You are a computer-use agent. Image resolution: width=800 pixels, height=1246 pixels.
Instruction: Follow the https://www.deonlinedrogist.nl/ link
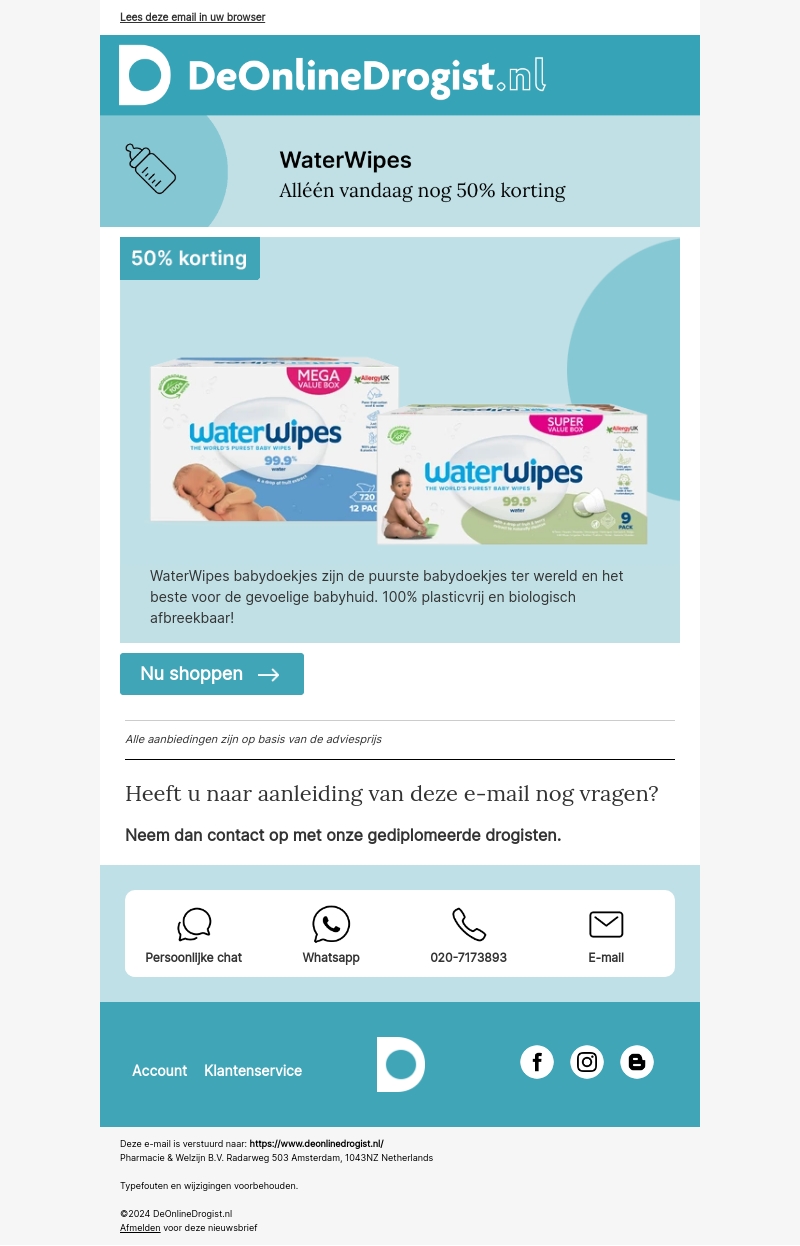(x=316, y=1144)
